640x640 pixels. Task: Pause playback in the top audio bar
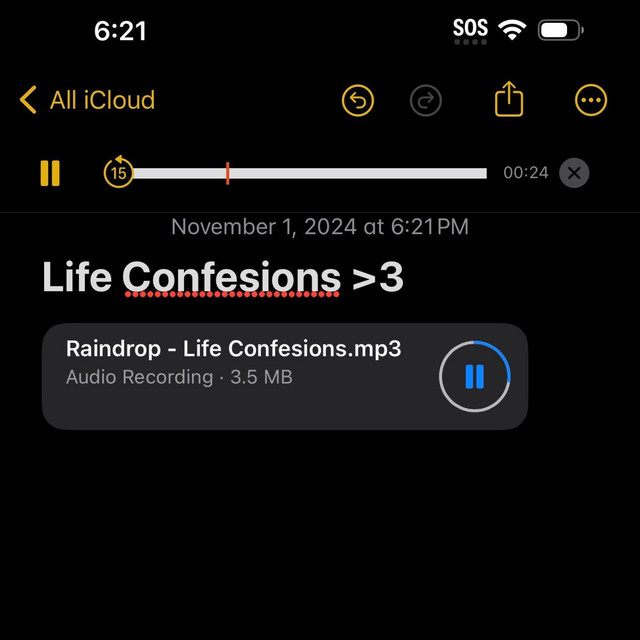pyautogui.click(x=50, y=173)
